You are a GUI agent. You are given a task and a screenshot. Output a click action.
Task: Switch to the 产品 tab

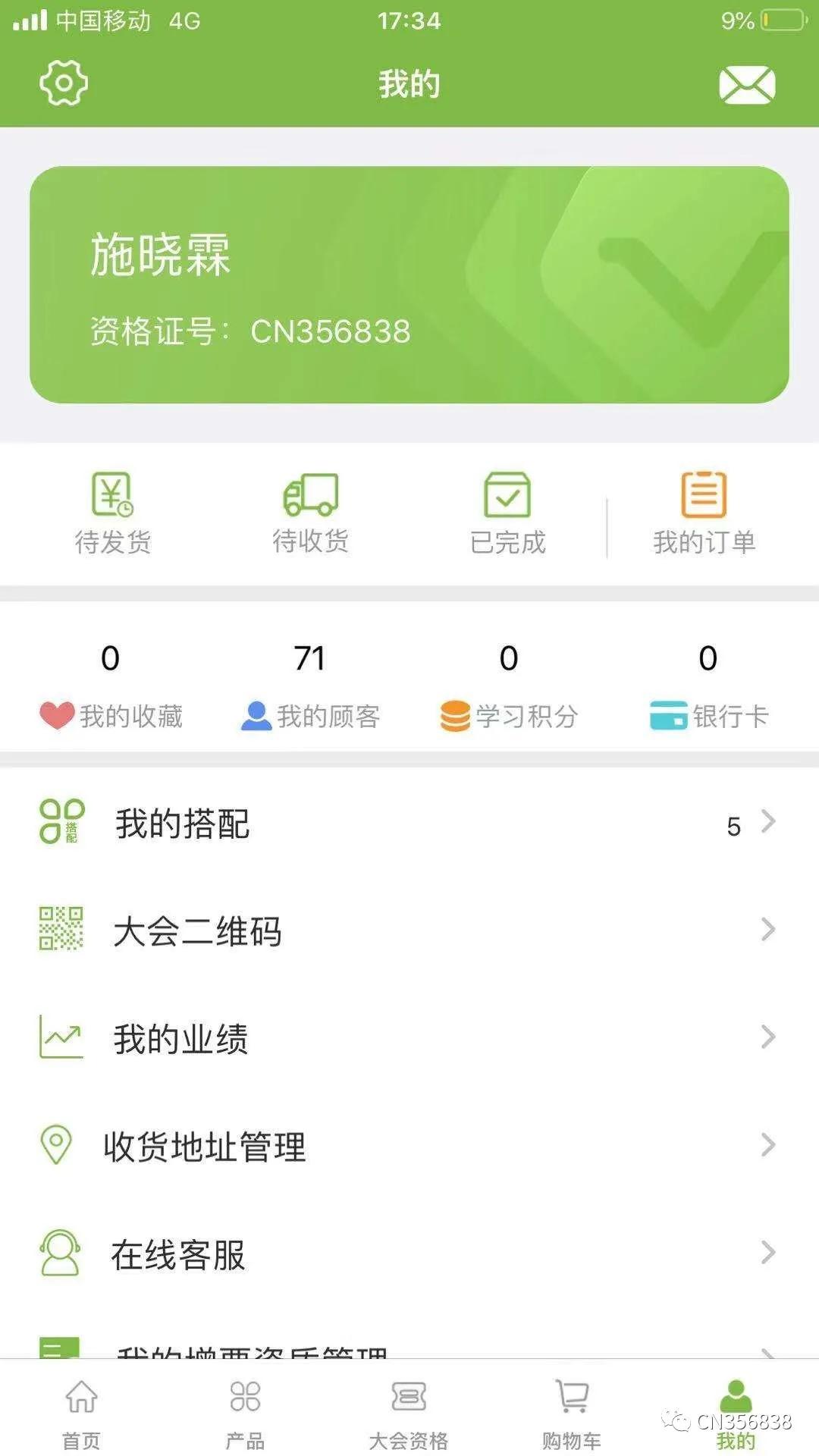point(246,1410)
